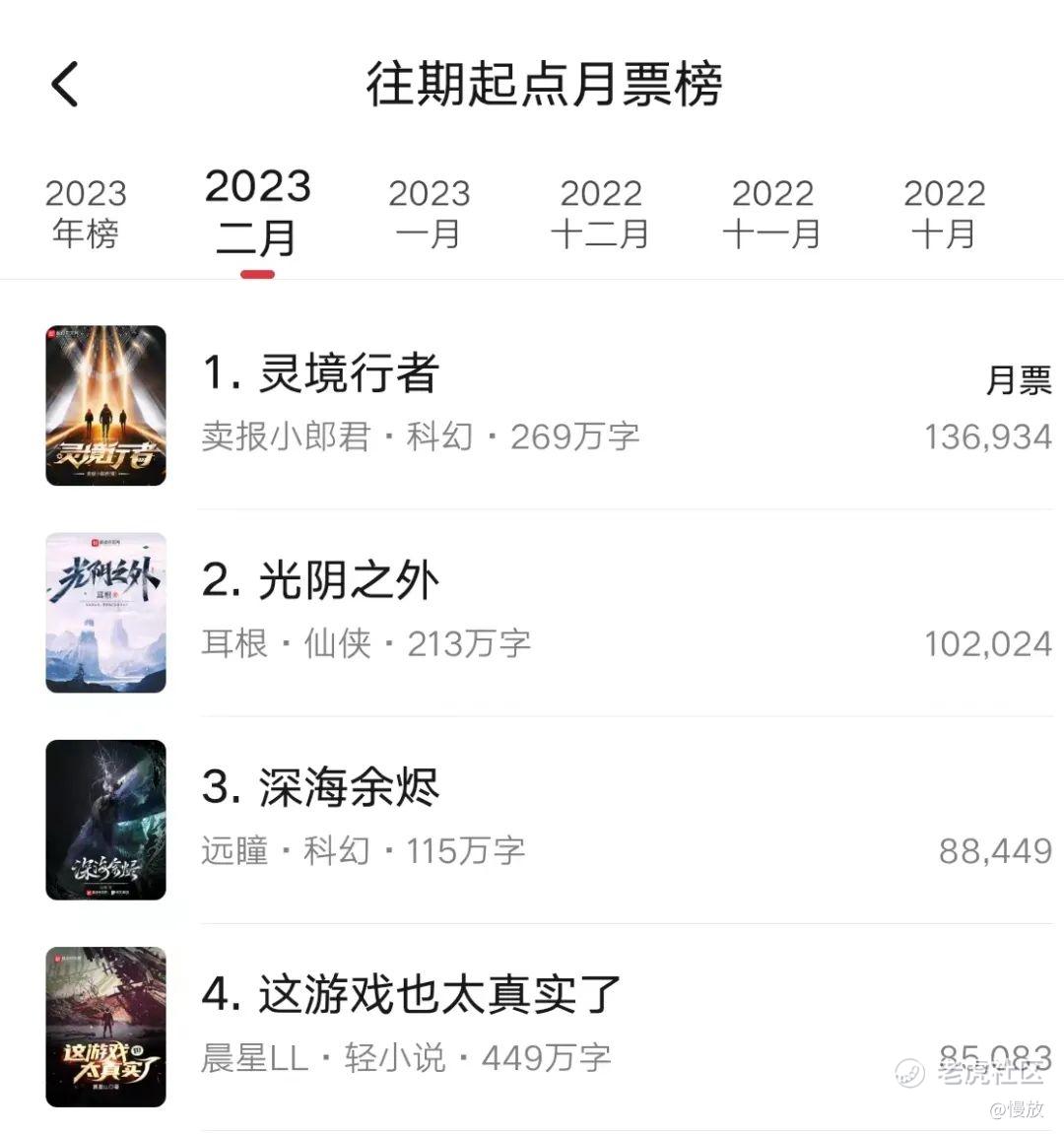The height and width of the screenshot is (1134, 1064).
Task: Open the novel 灵境行者
Action: 350,374
